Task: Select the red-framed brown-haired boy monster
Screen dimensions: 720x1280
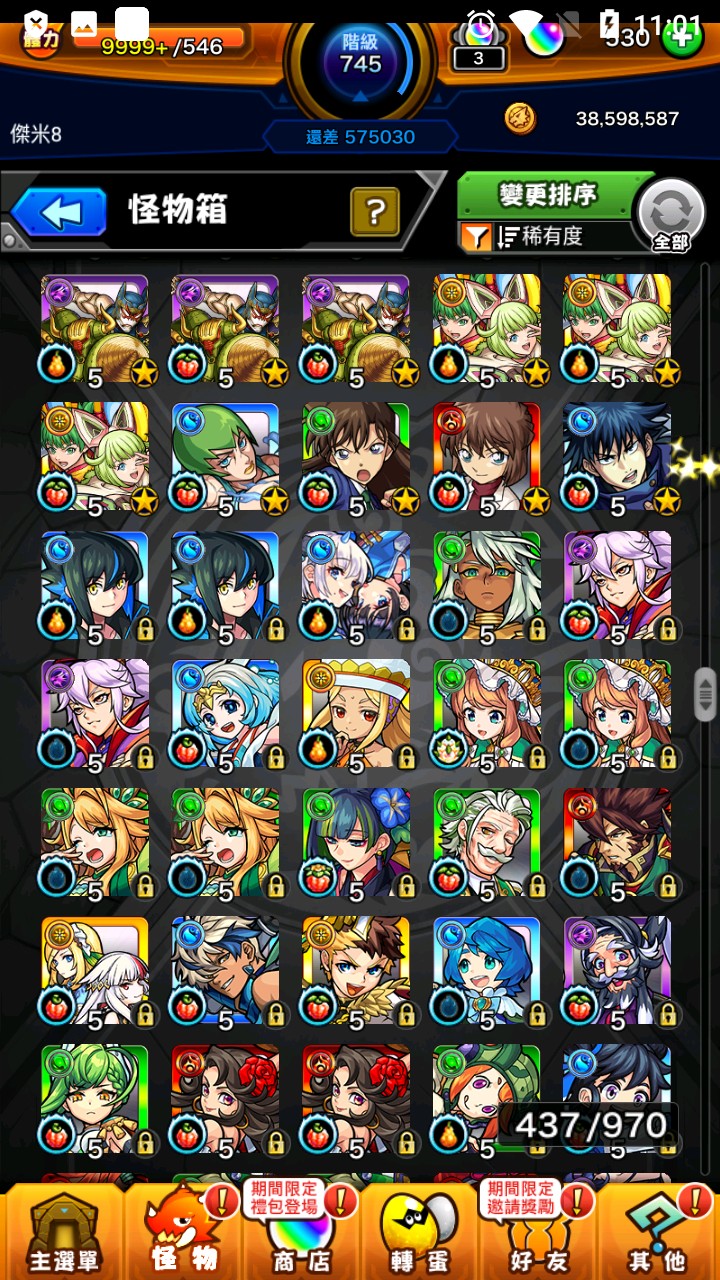Action: [x=486, y=456]
